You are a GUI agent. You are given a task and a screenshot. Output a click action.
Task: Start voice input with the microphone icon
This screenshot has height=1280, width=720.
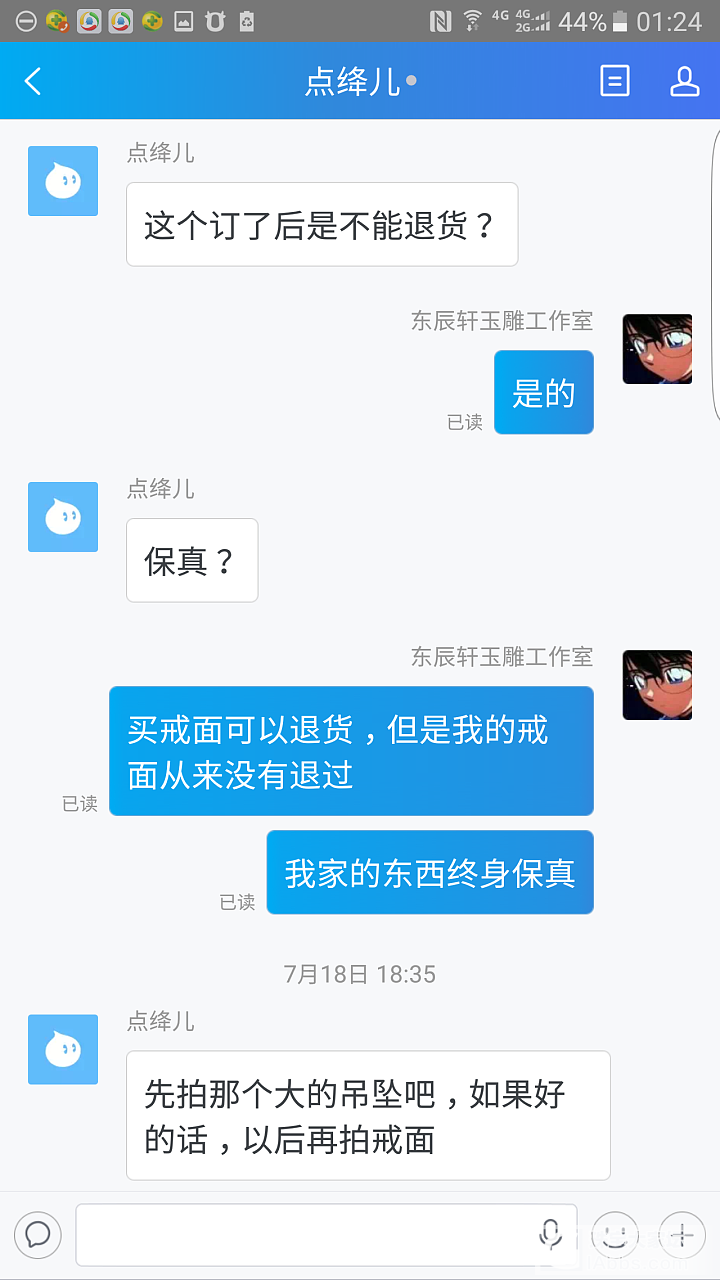pyautogui.click(x=549, y=1235)
